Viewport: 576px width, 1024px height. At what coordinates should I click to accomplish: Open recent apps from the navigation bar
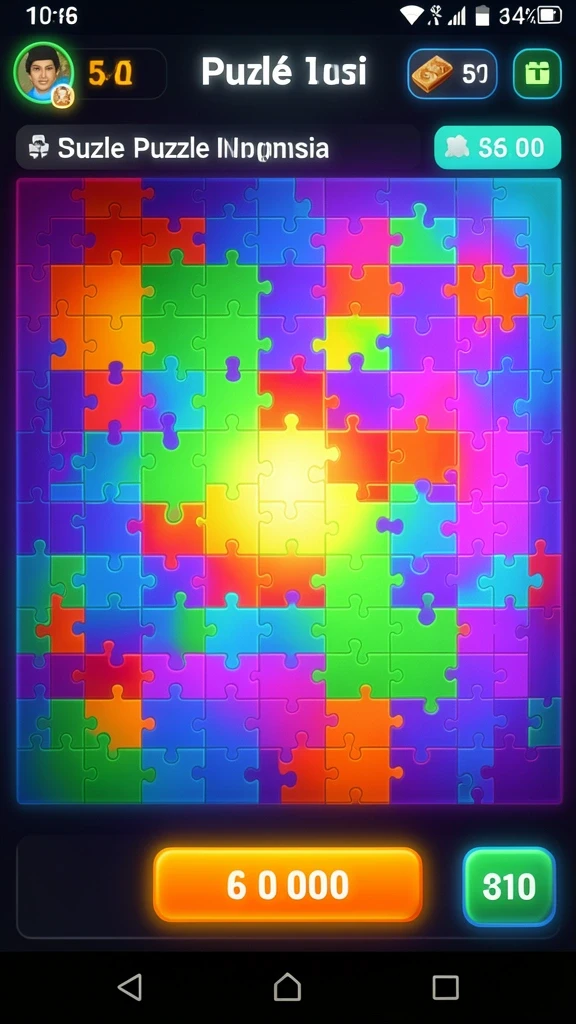[x=445, y=987]
